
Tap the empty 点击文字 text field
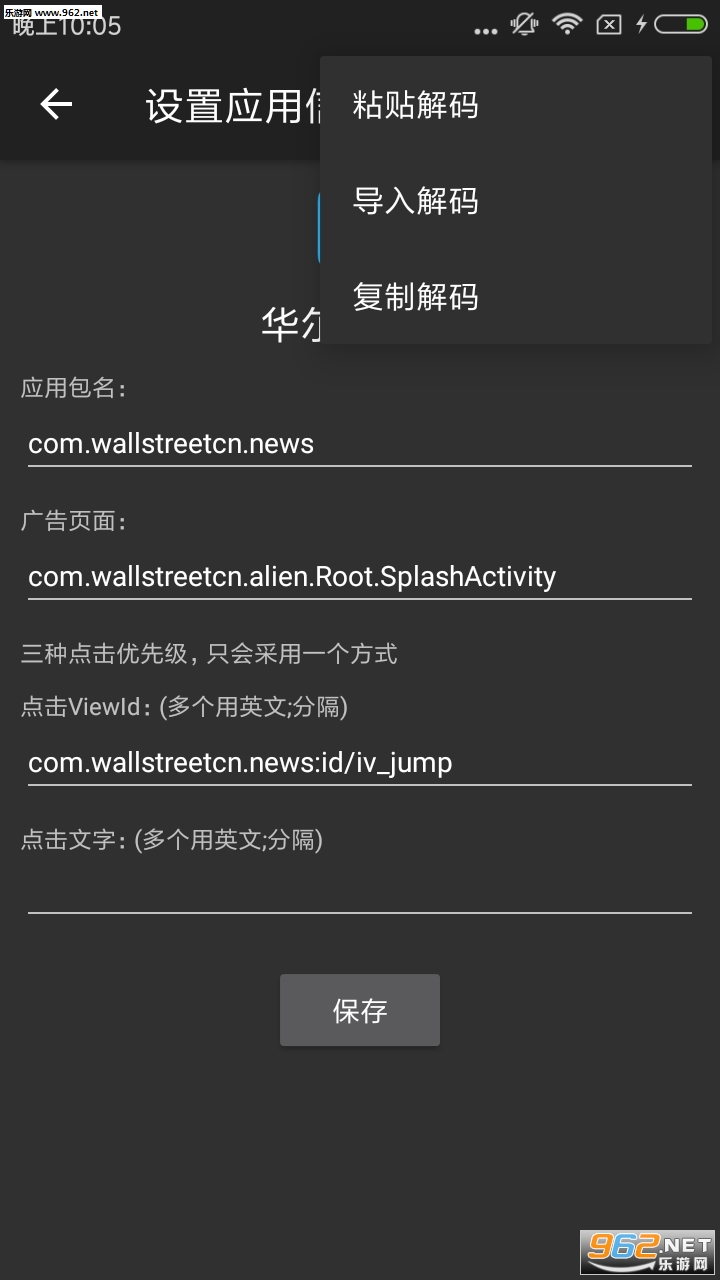coord(360,890)
